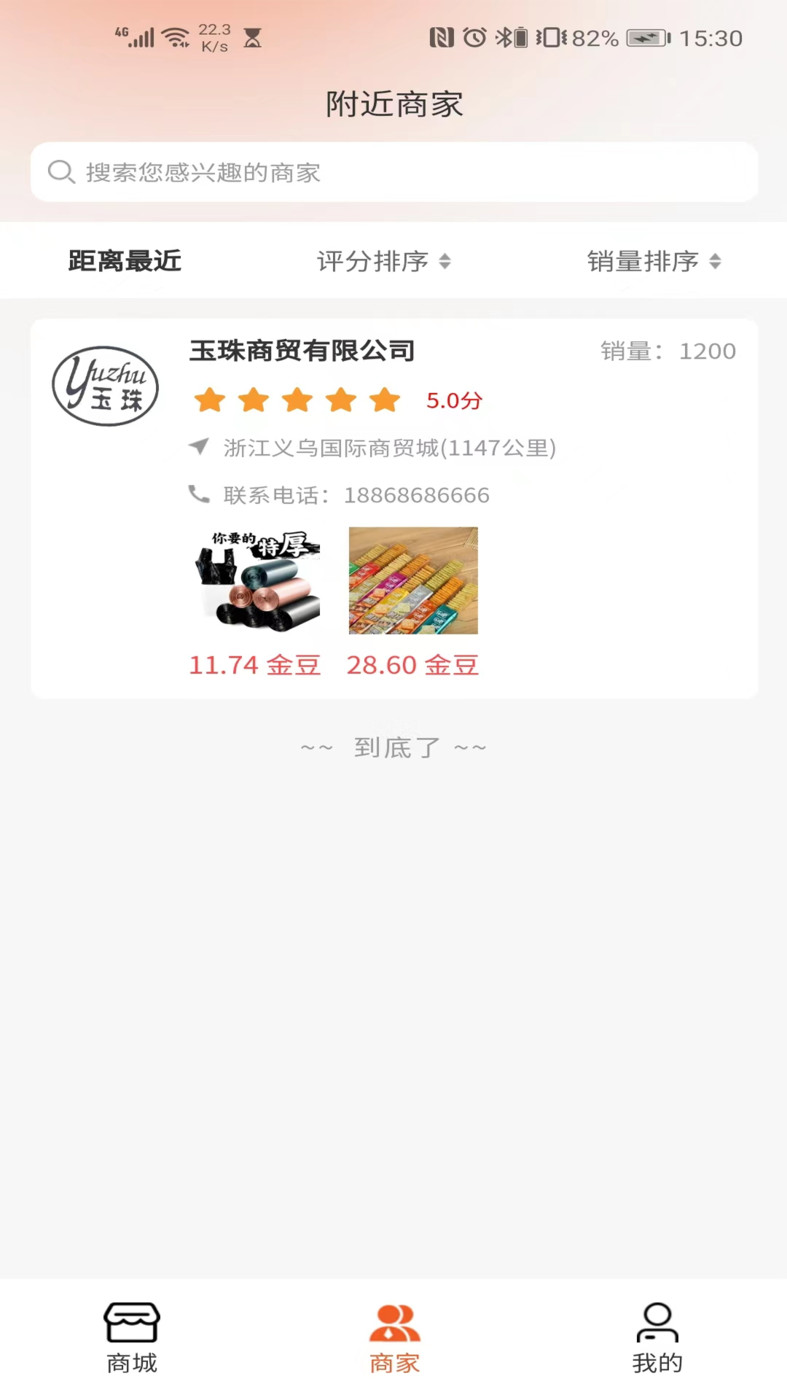Image resolution: width=787 pixels, height=1400 pixels.
Task: Expand the 评分排序 sort arrows
Action: click(446, 261)
